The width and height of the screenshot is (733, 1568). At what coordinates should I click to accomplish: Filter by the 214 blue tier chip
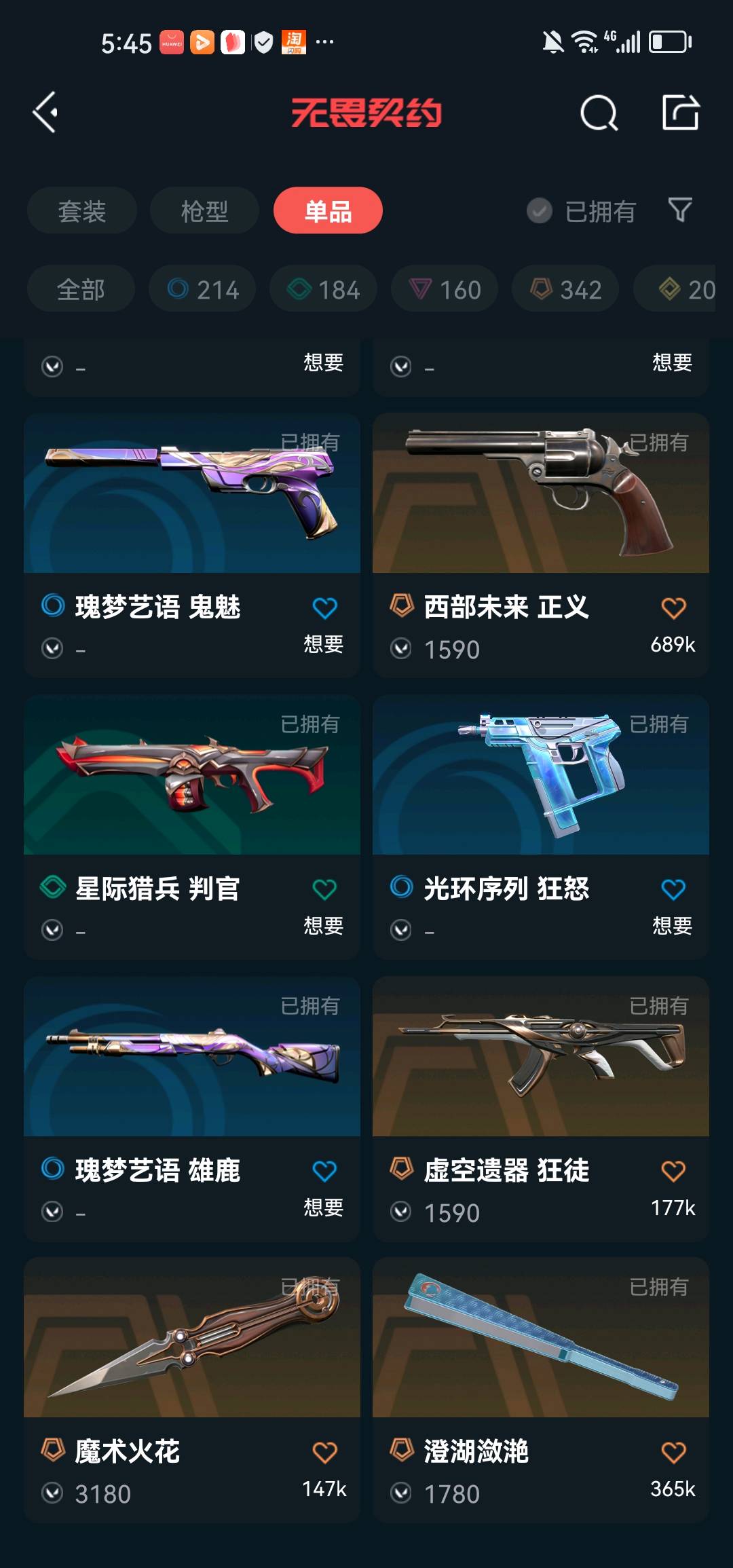[202, 289]
